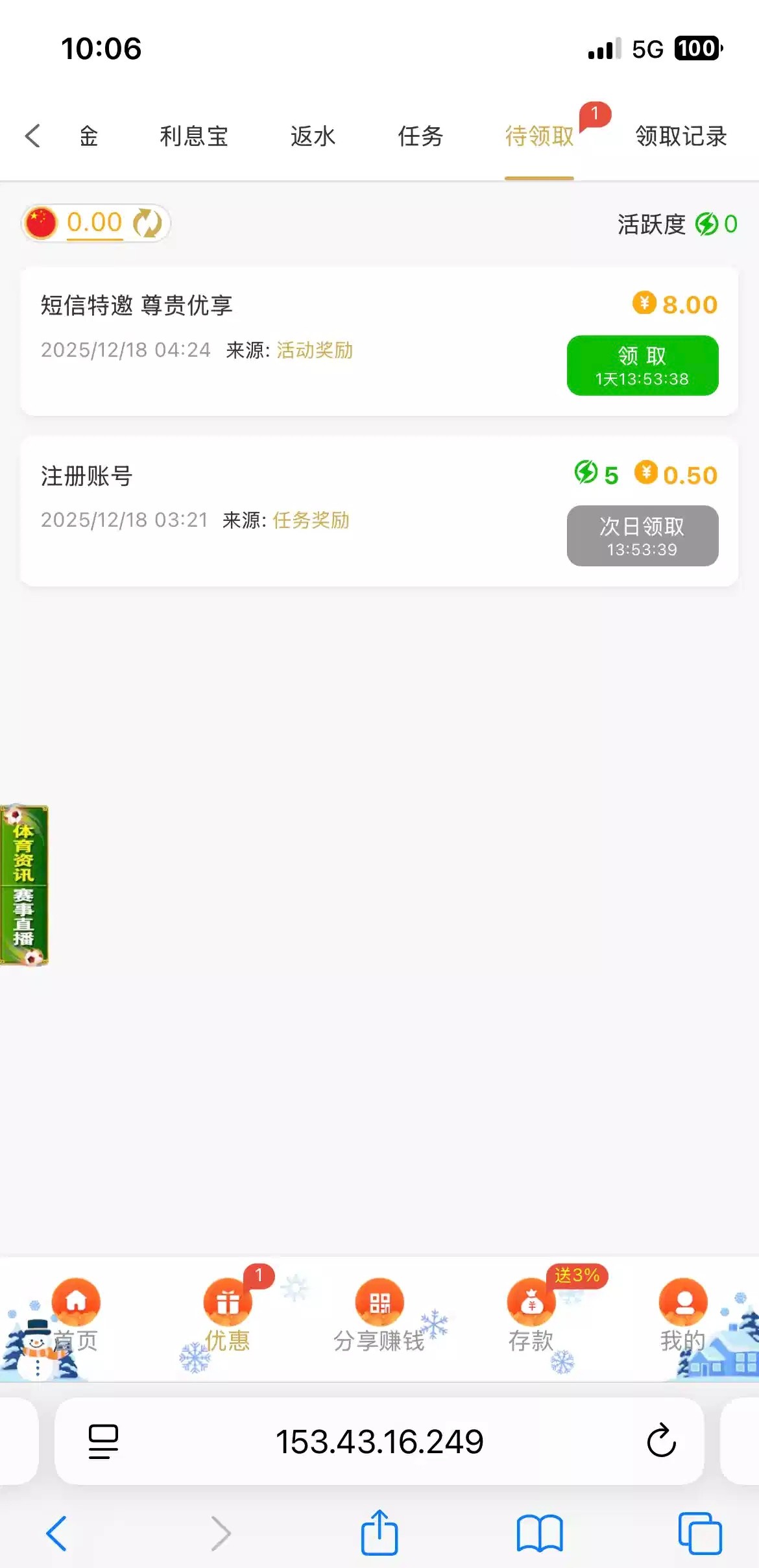Screen dimensions: 759x1568
Task: Refresh the 0.00 balance
Action: pos(148,223)
